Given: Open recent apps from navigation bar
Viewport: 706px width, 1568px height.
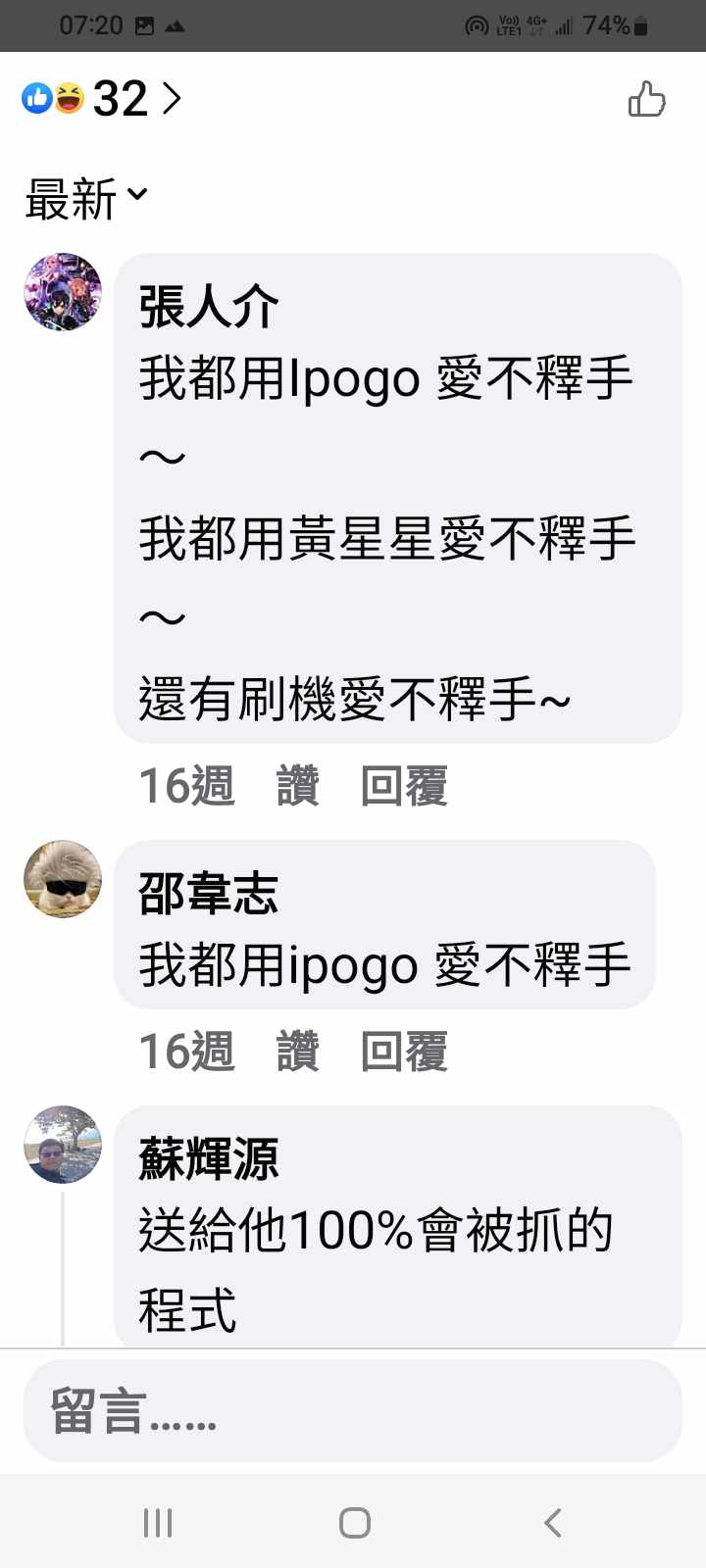Looking at the screenshot, I should point(157,1522).
